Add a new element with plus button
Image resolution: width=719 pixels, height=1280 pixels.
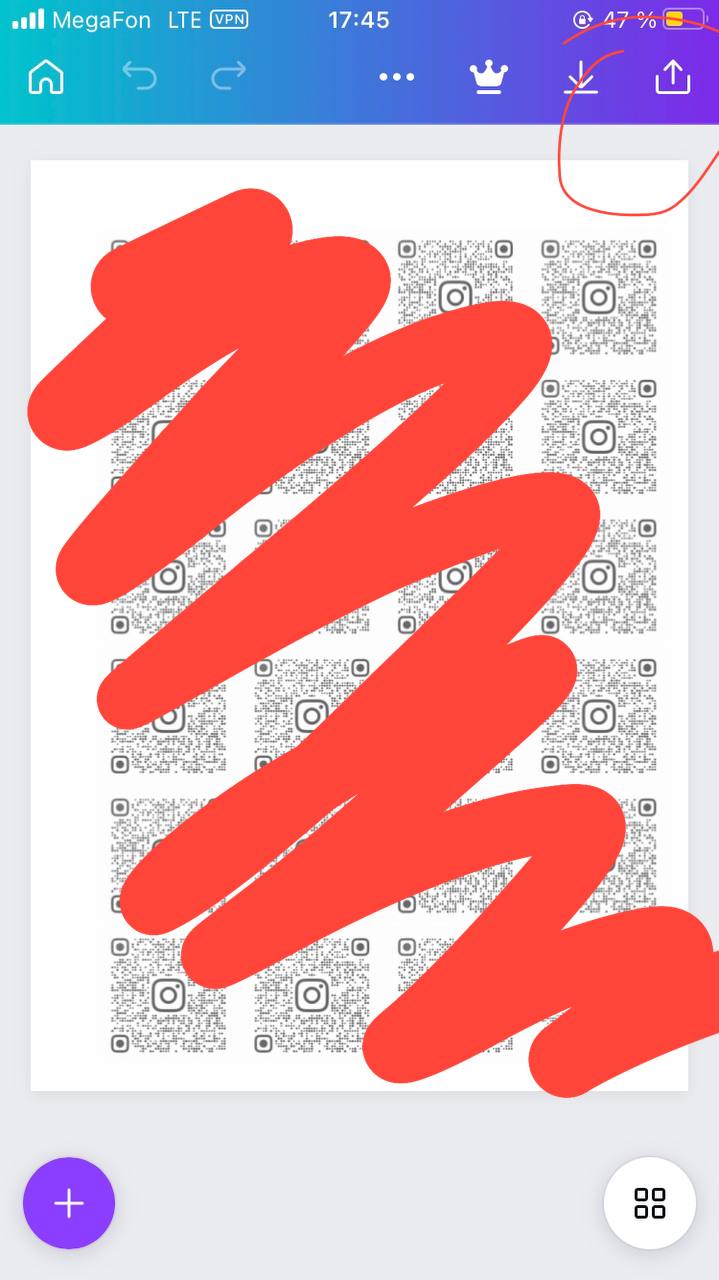tap(69, 1203)
